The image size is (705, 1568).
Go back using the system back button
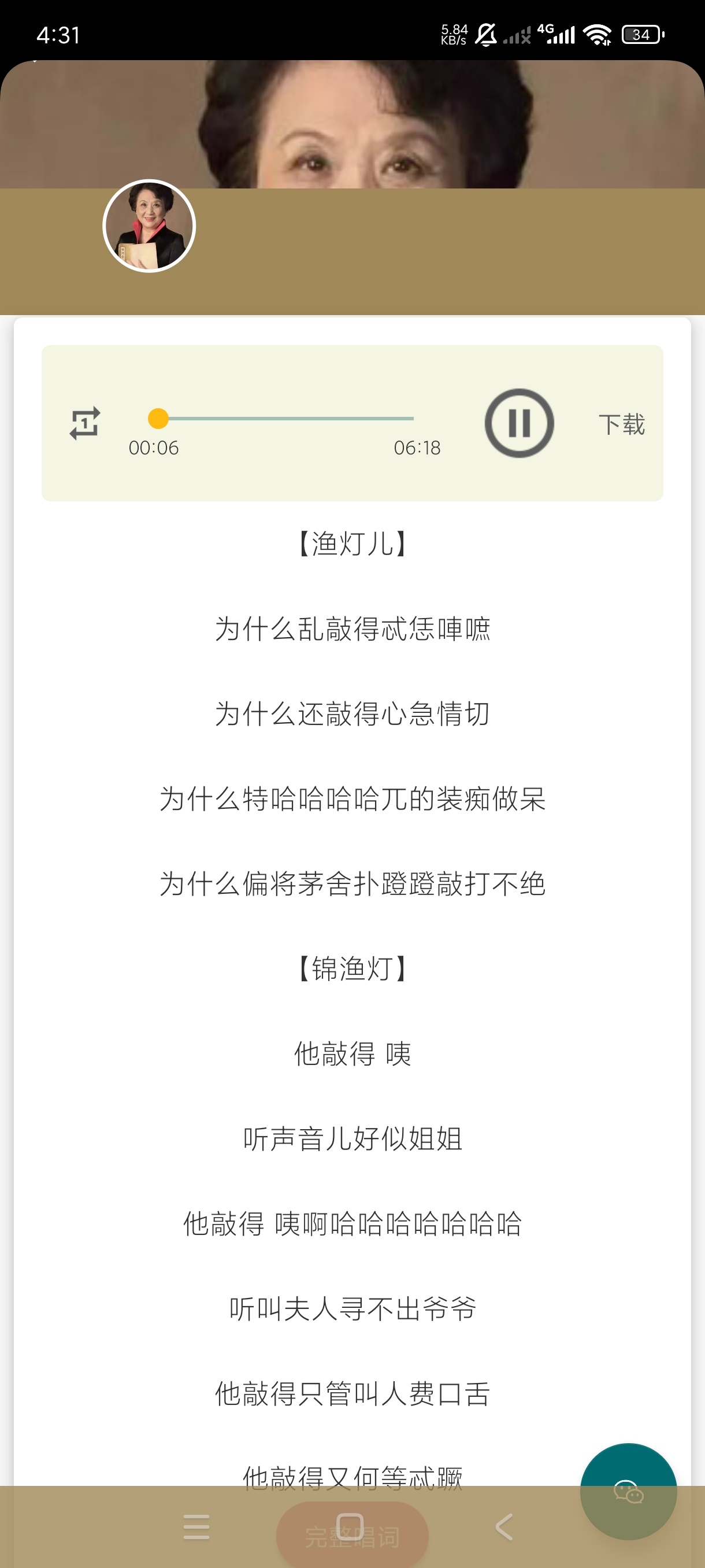click(x=504, y=1527)
